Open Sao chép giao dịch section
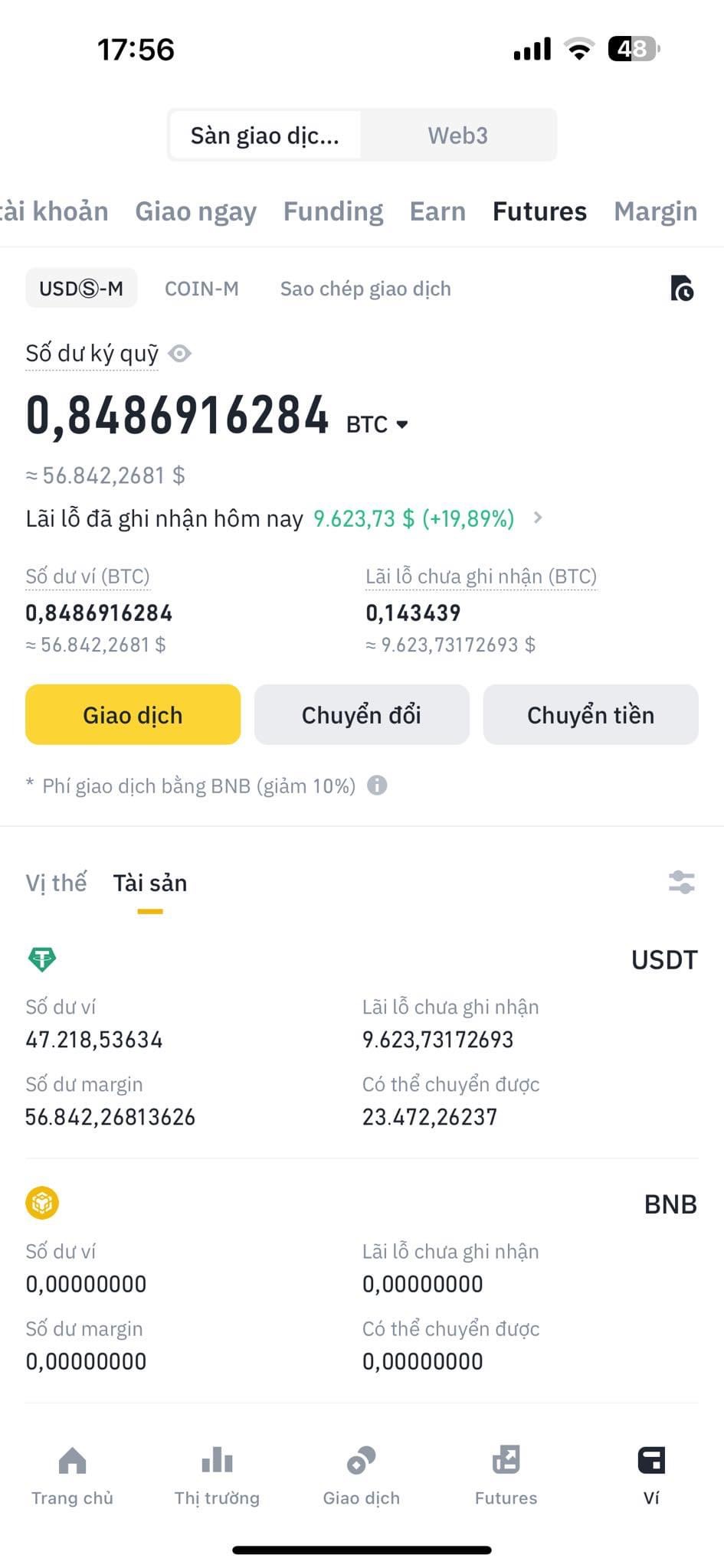This screenshot has width=724, height=1568. click(365, 289)
